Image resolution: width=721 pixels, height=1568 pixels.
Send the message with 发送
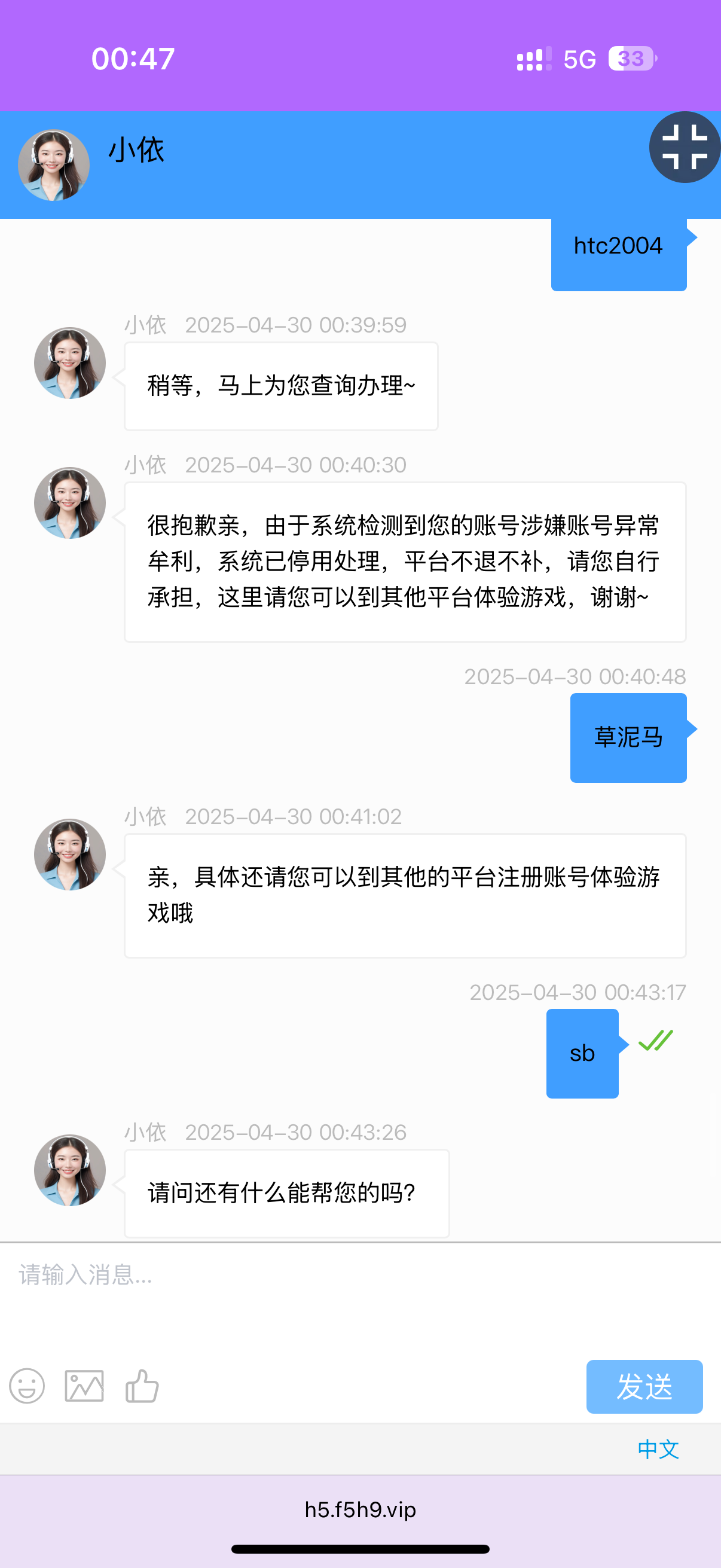point(644,1387)
